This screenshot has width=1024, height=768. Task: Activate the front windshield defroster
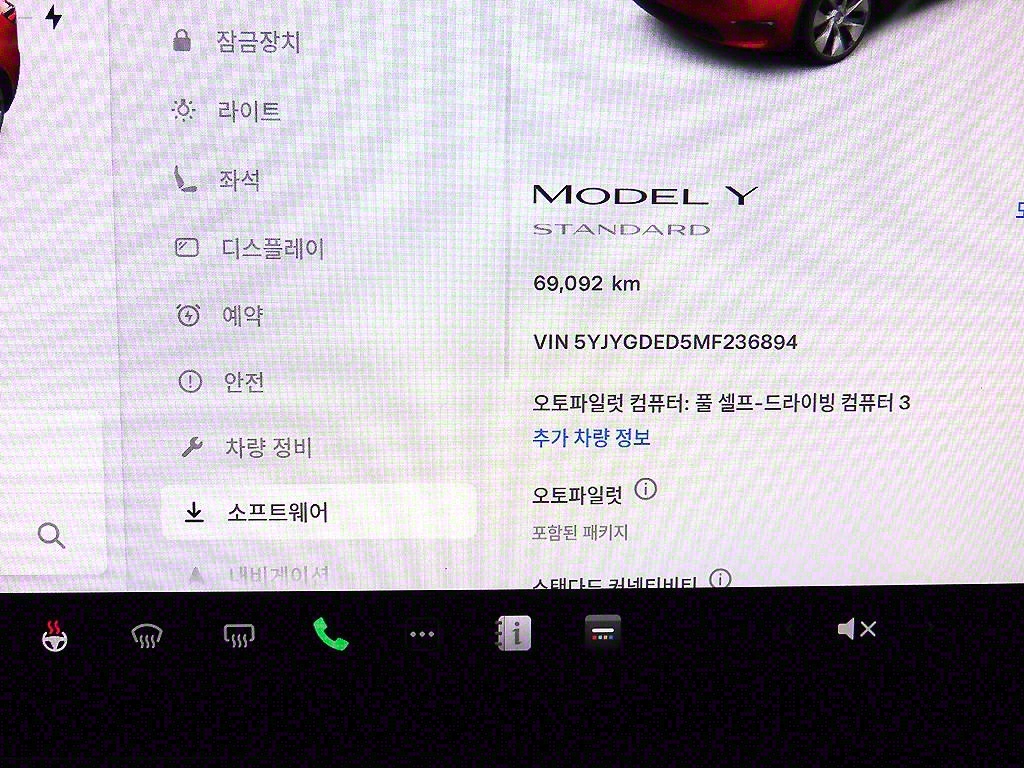point(147,633)
